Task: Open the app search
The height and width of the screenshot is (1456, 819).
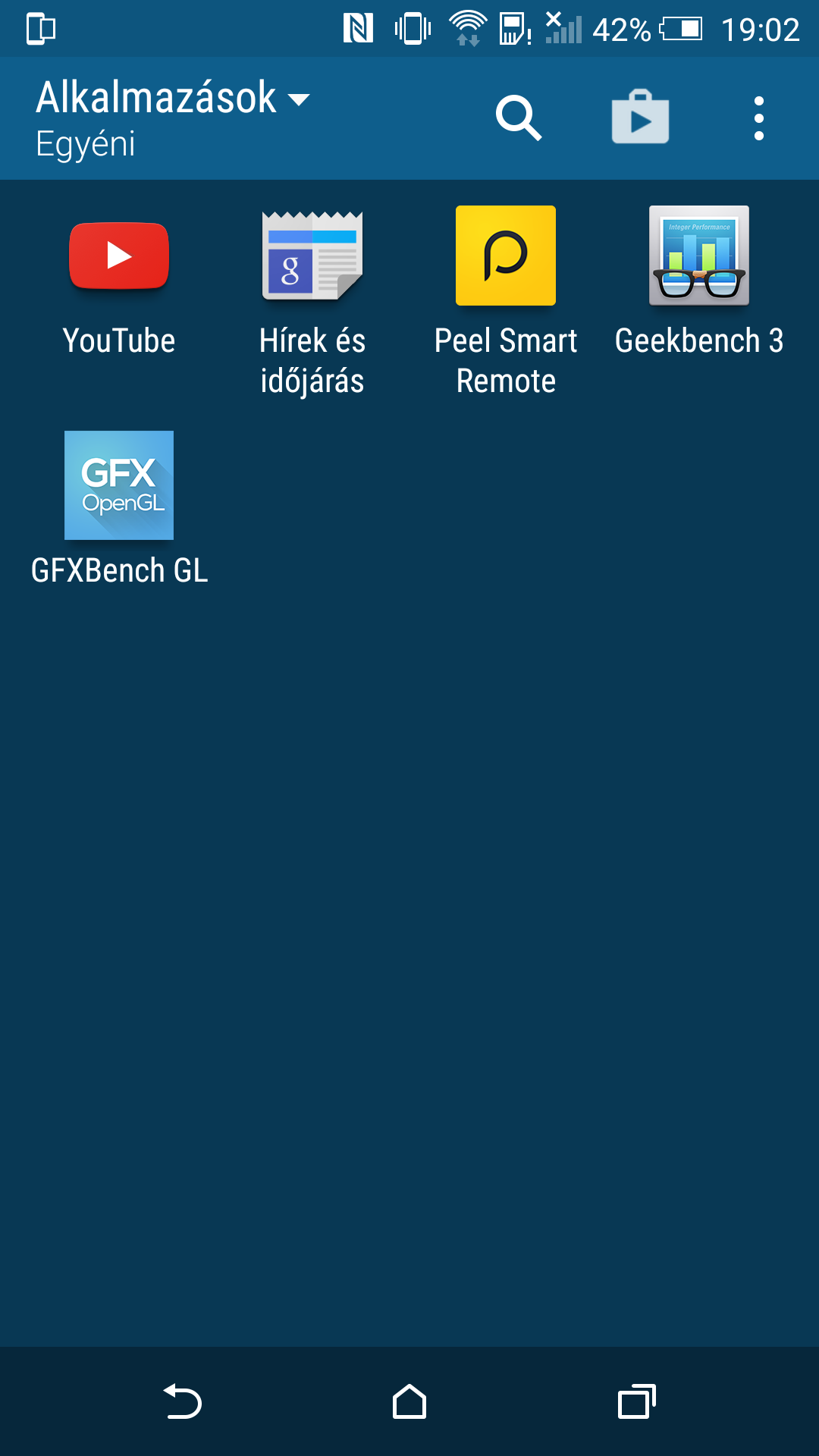Action: 519,118
